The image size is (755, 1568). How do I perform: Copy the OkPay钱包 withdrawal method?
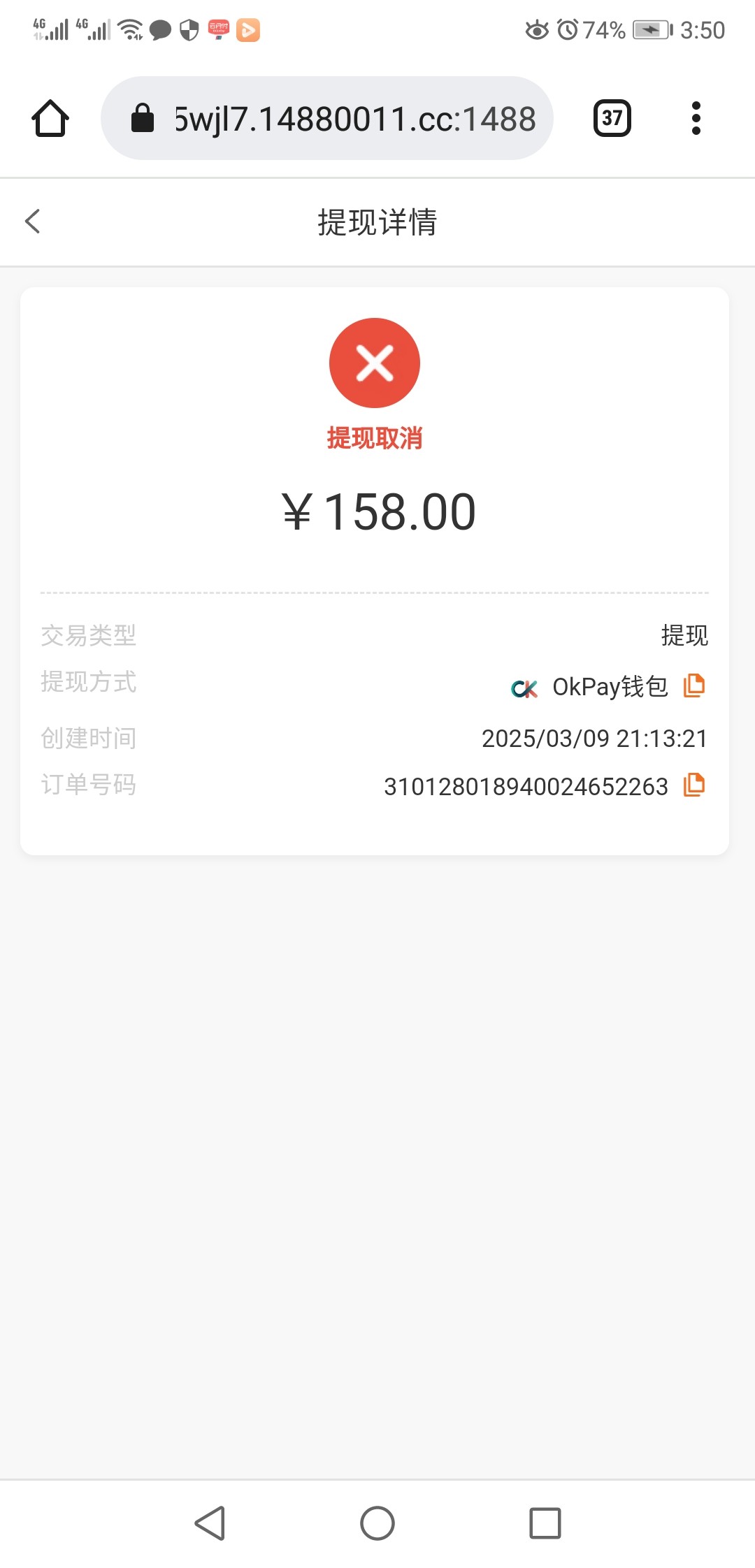(x=694, y=686)
